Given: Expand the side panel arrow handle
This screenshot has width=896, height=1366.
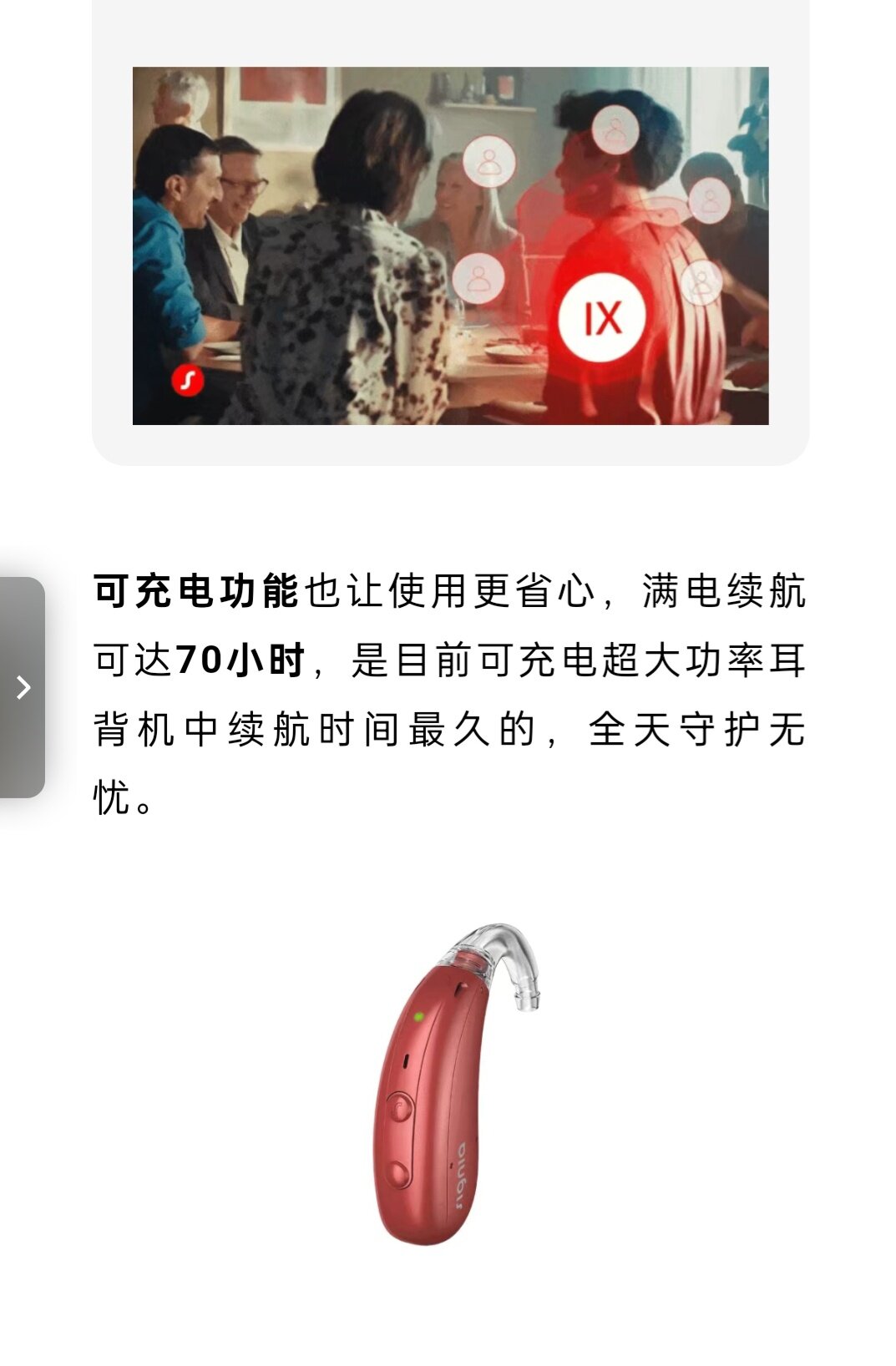Looking at the screenshot, I should 23,687.
